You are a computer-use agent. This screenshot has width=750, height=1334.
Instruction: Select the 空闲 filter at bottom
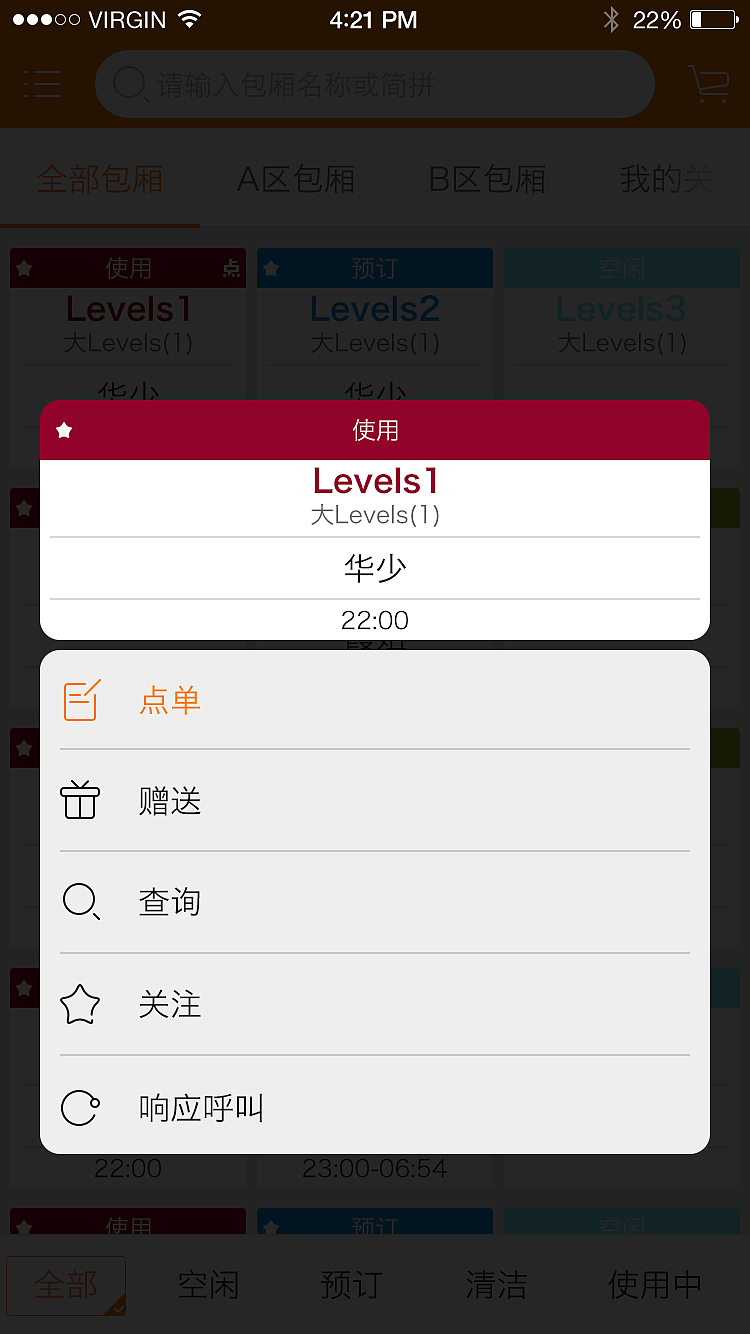(208, 1287)
